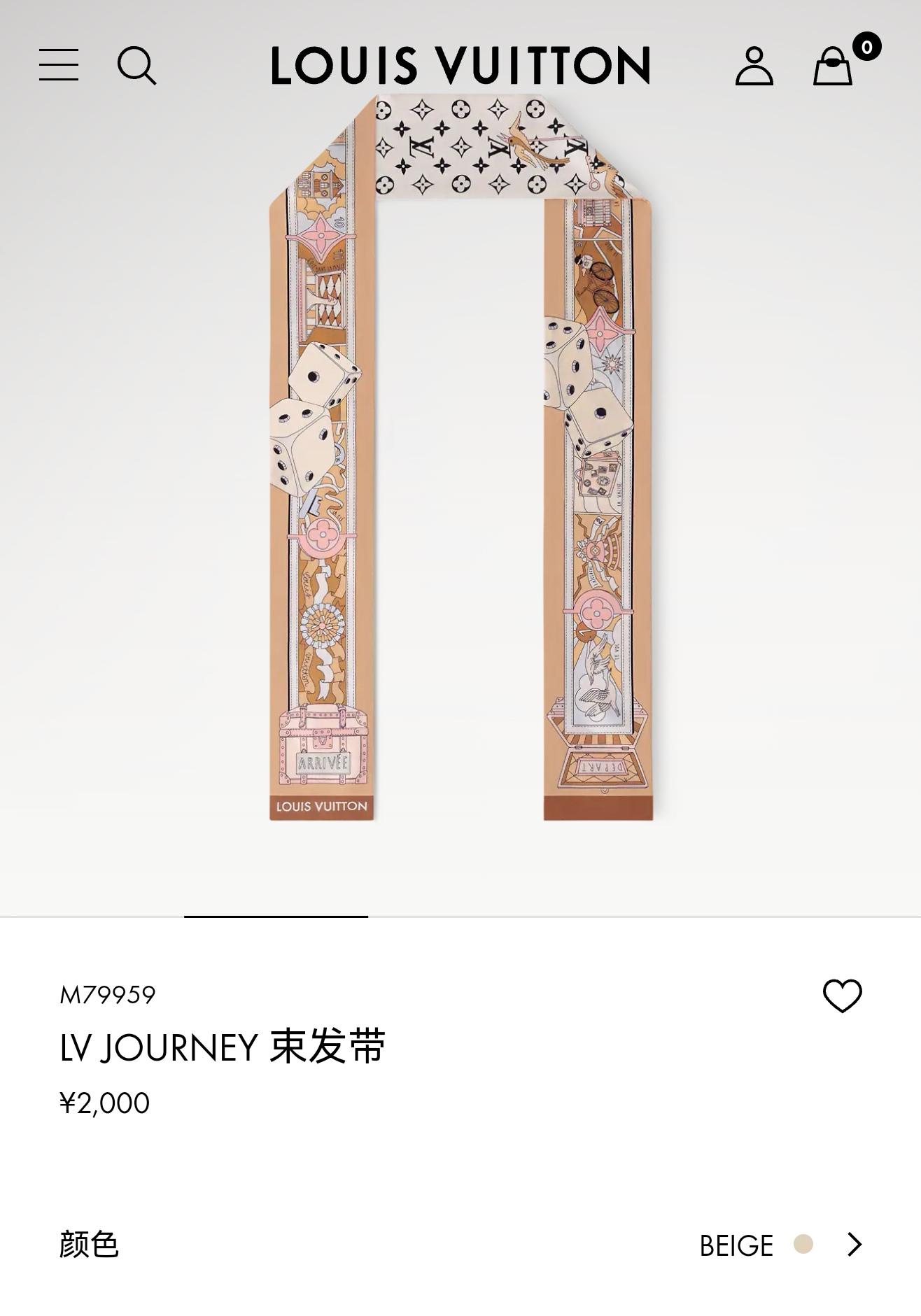Open the BEIGE color selector
The height and width of the screenshot is (1316, 921).
point(780,1245)
